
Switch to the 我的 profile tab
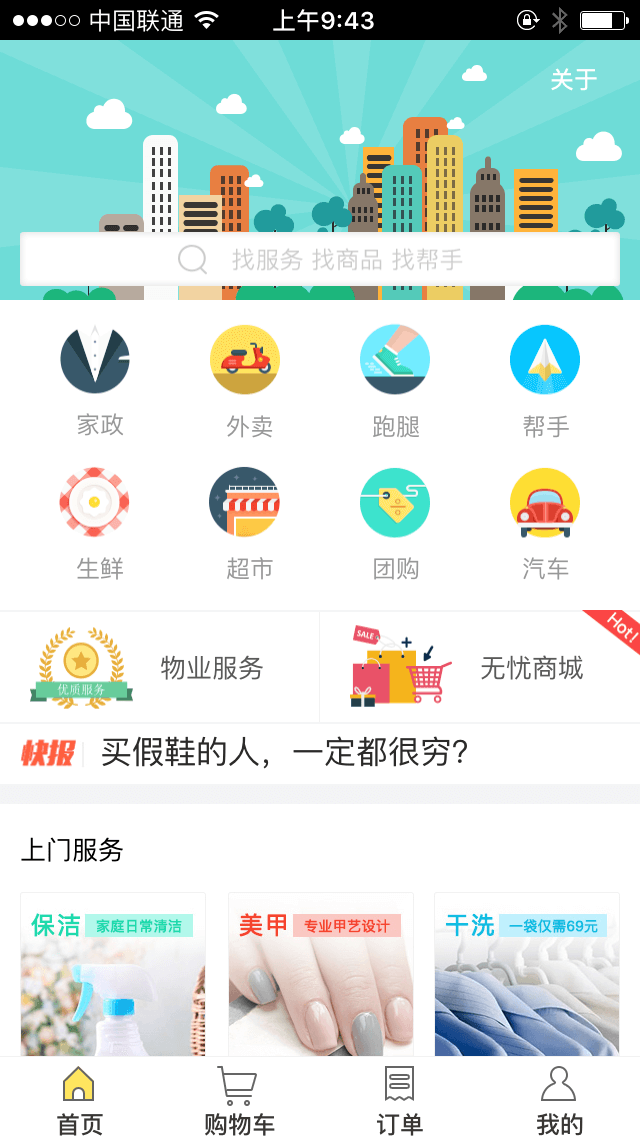559,1099
